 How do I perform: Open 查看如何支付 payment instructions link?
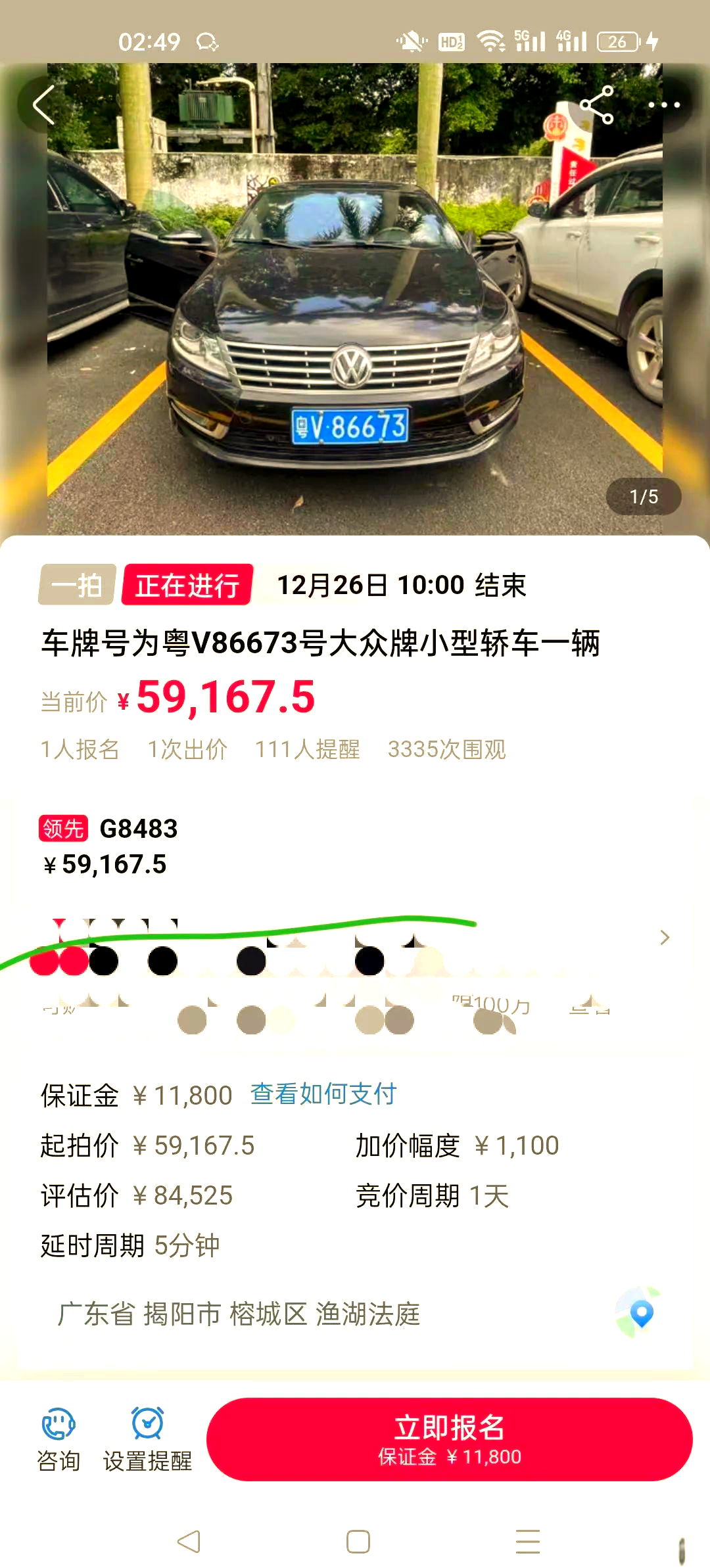(x=323, y=1095)
